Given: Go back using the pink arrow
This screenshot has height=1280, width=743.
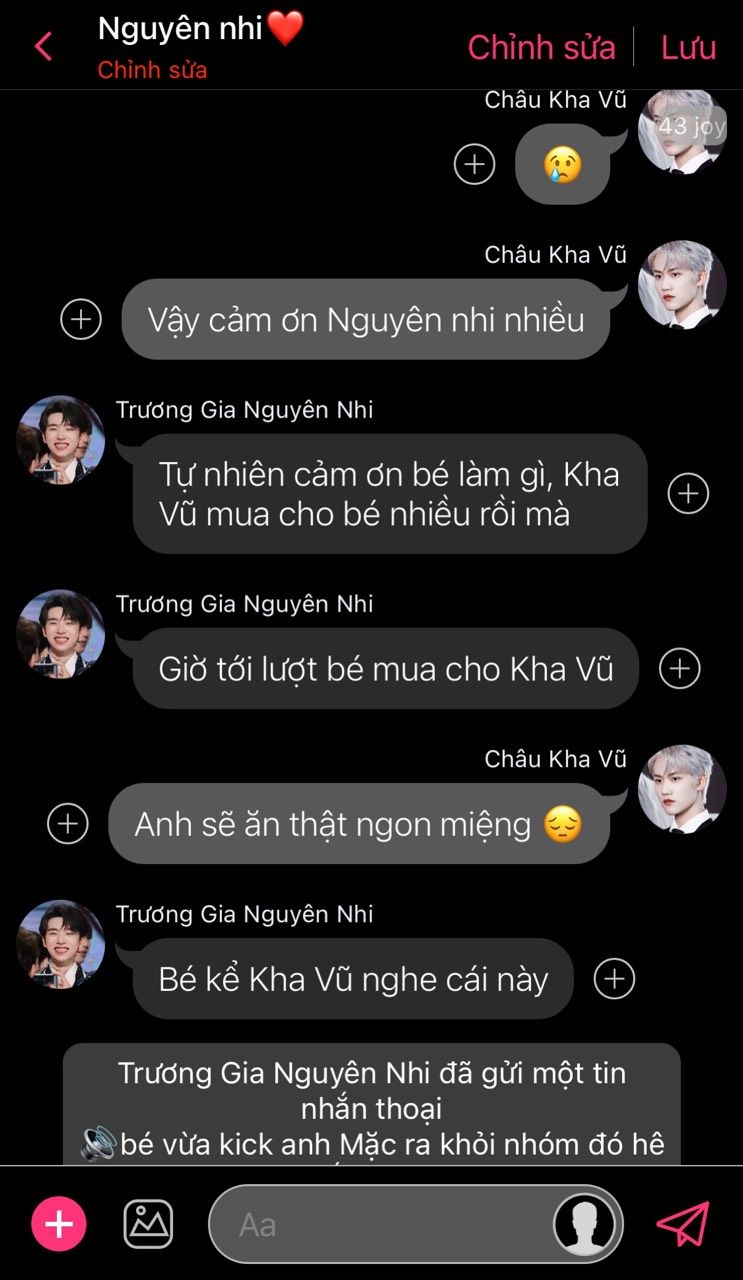Looking at the screenshot, I should (43, 46).
